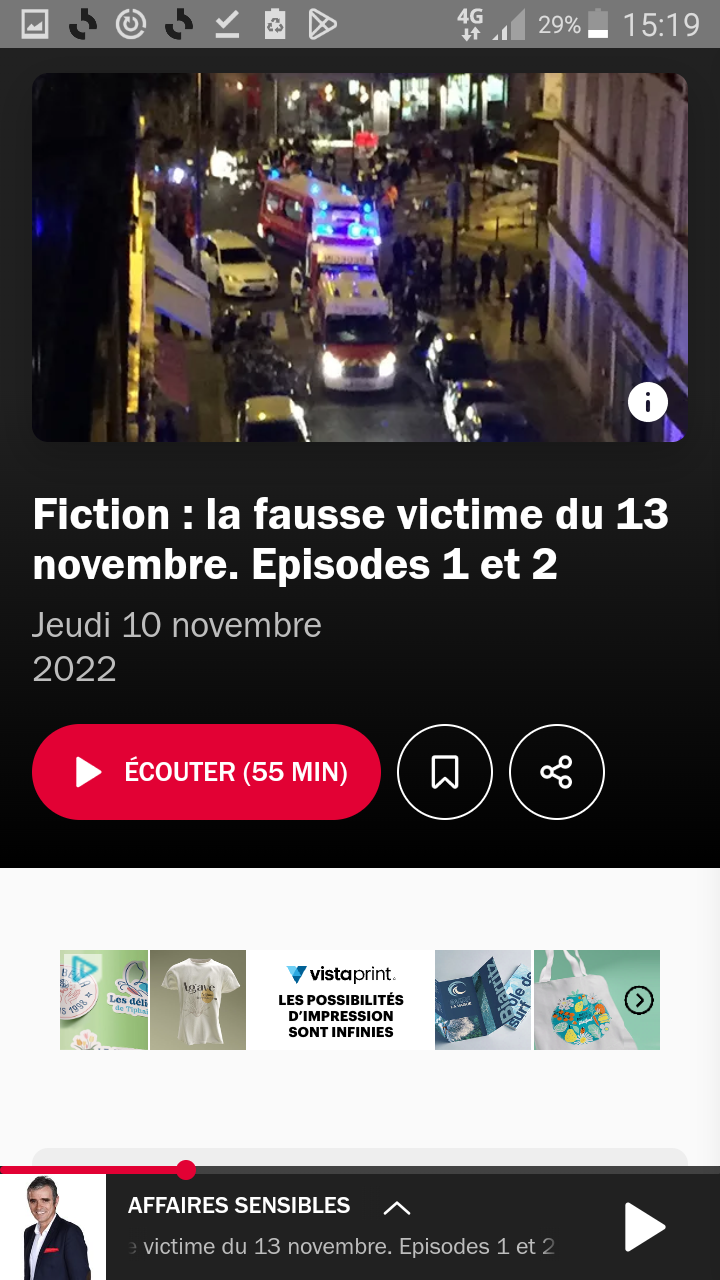Screen dimensions: 720x1280
Task: Bookmark this Fiction episode
Action: (x=445, y=772)
